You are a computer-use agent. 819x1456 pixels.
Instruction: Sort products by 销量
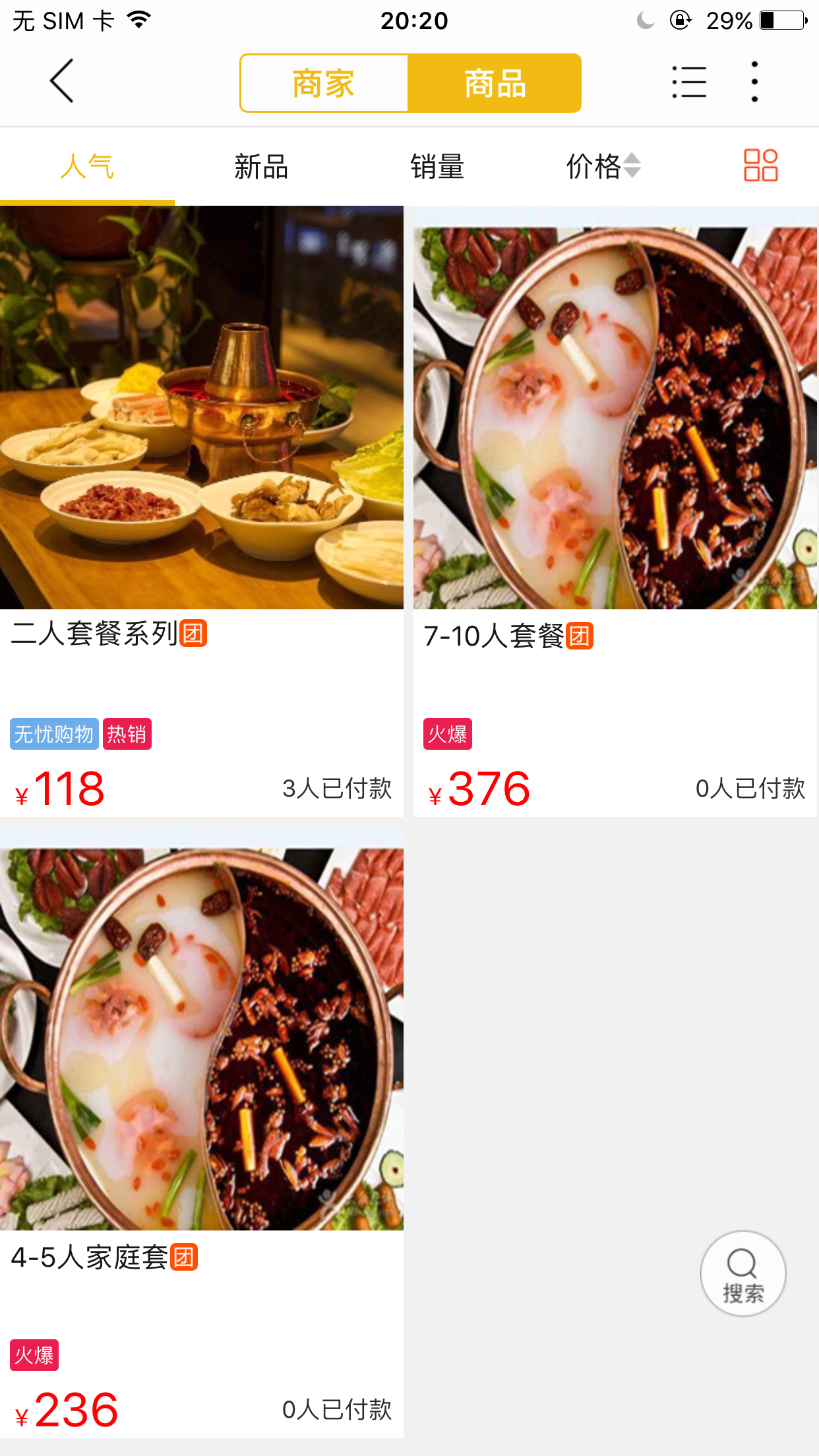tap(437, 167)
